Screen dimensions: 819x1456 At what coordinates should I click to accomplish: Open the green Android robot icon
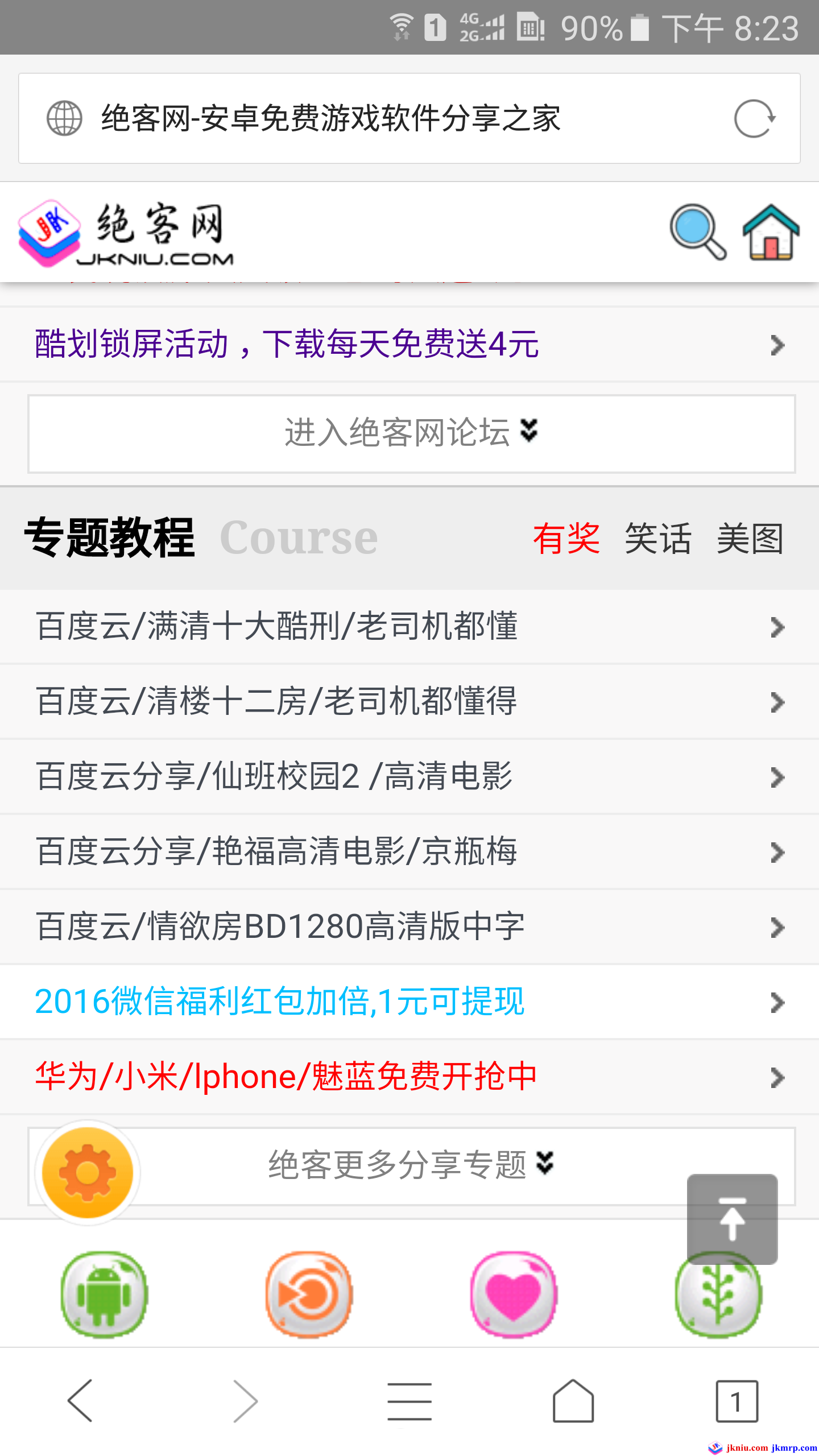(104, 1294)
